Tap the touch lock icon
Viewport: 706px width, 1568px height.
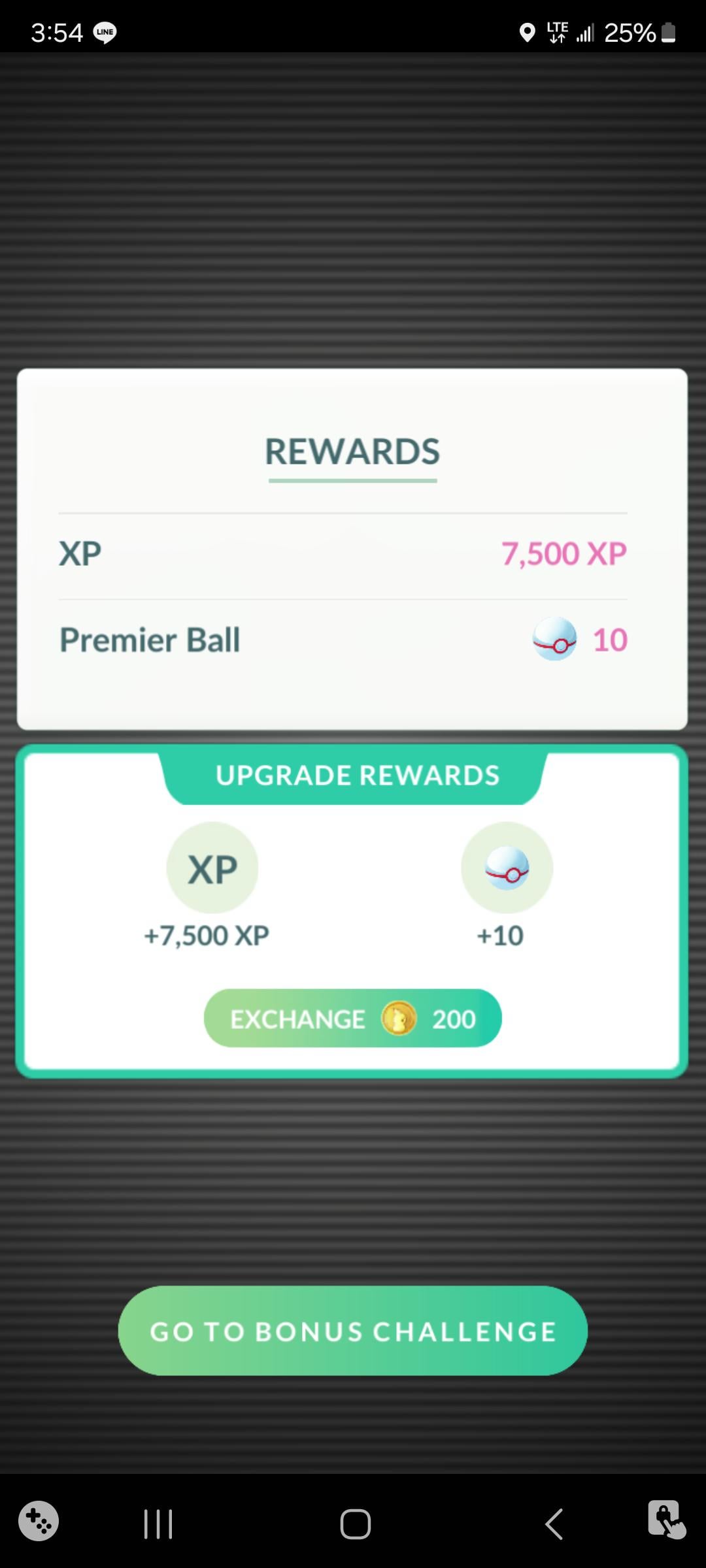666,1519
